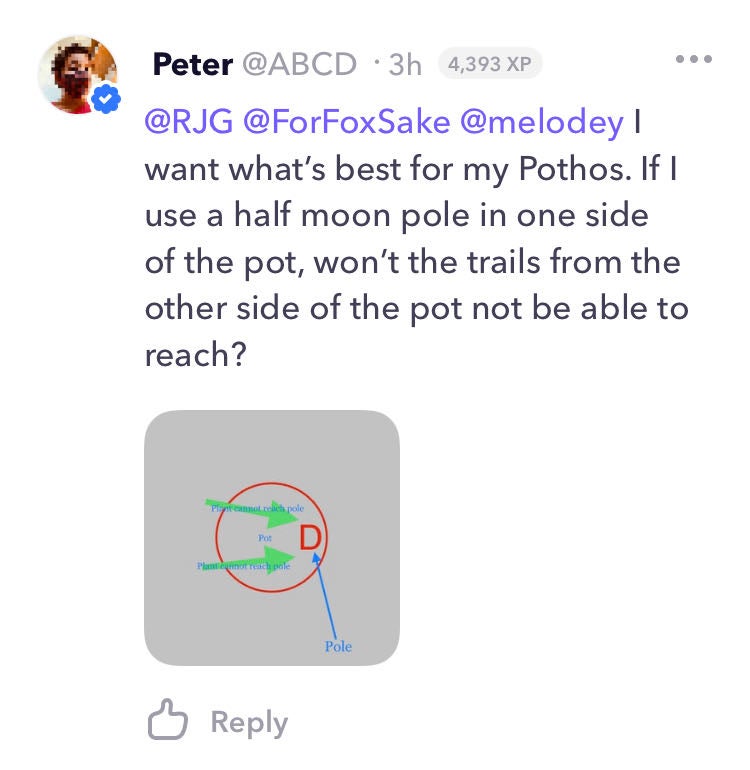Image resolution: width=750 pixels, height=770 pixels.
Task: Enlarge the attached pot diagram image
Action: click(x=272, y=538)
